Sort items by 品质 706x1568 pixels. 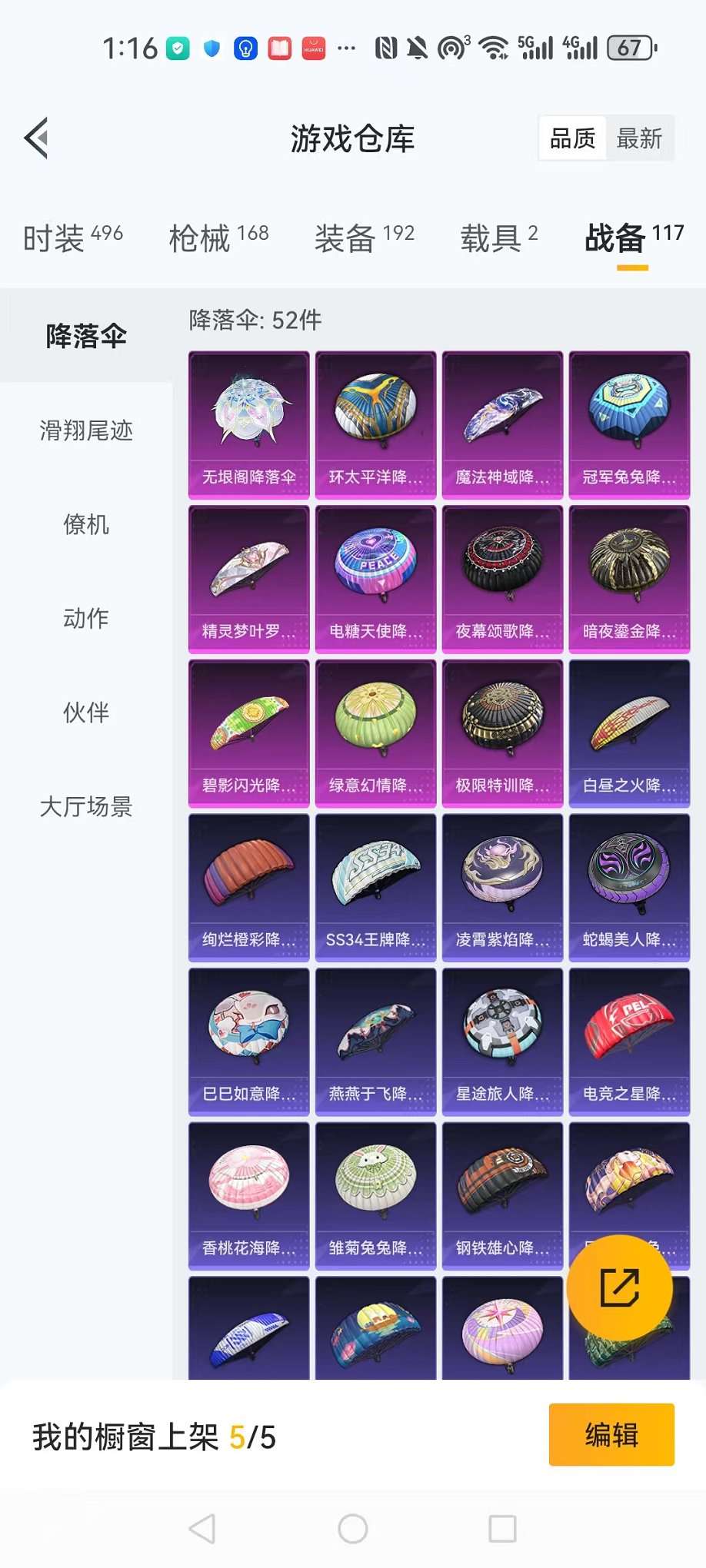(x=573, y=138)
